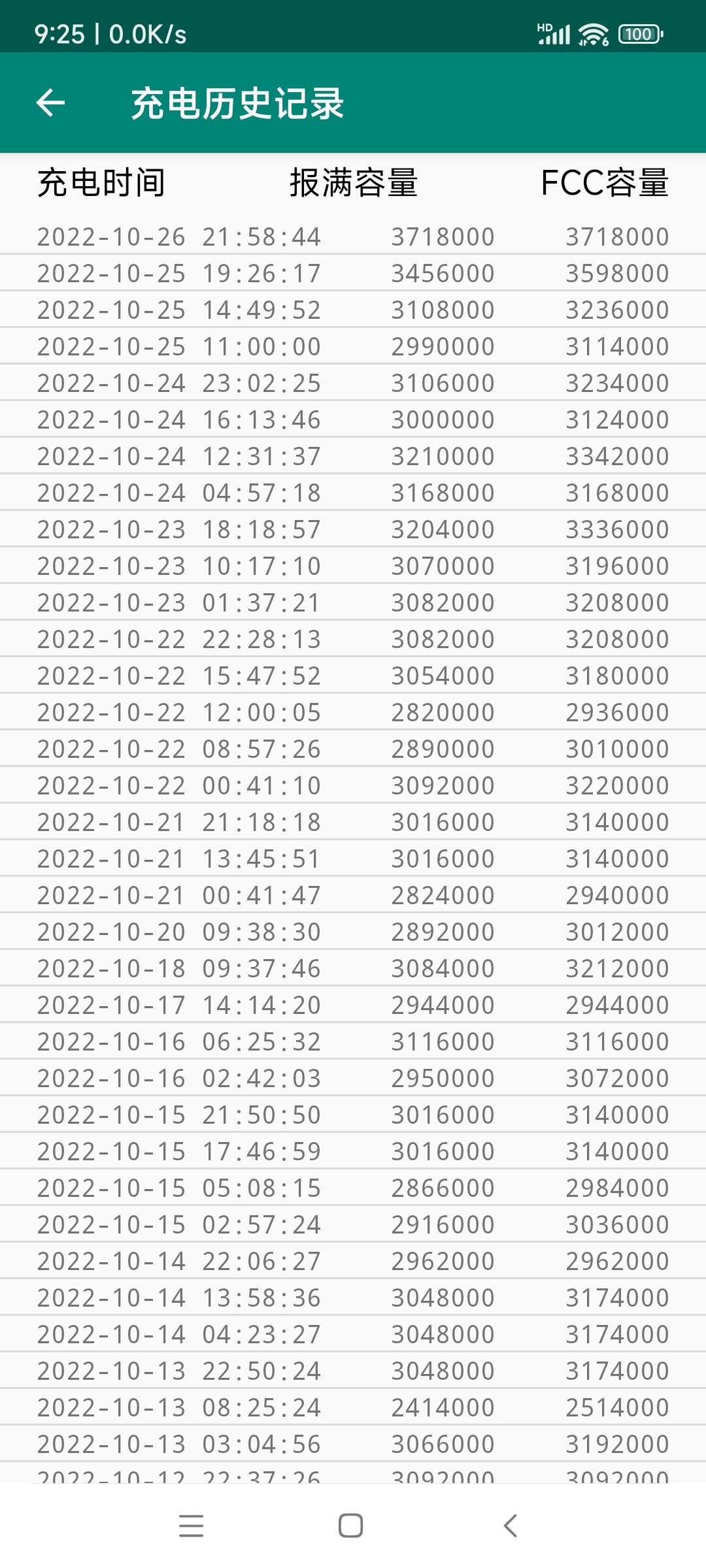The image size is (706, 1568).
Task: Open the recent apps menu
Action: (191, 1526)
